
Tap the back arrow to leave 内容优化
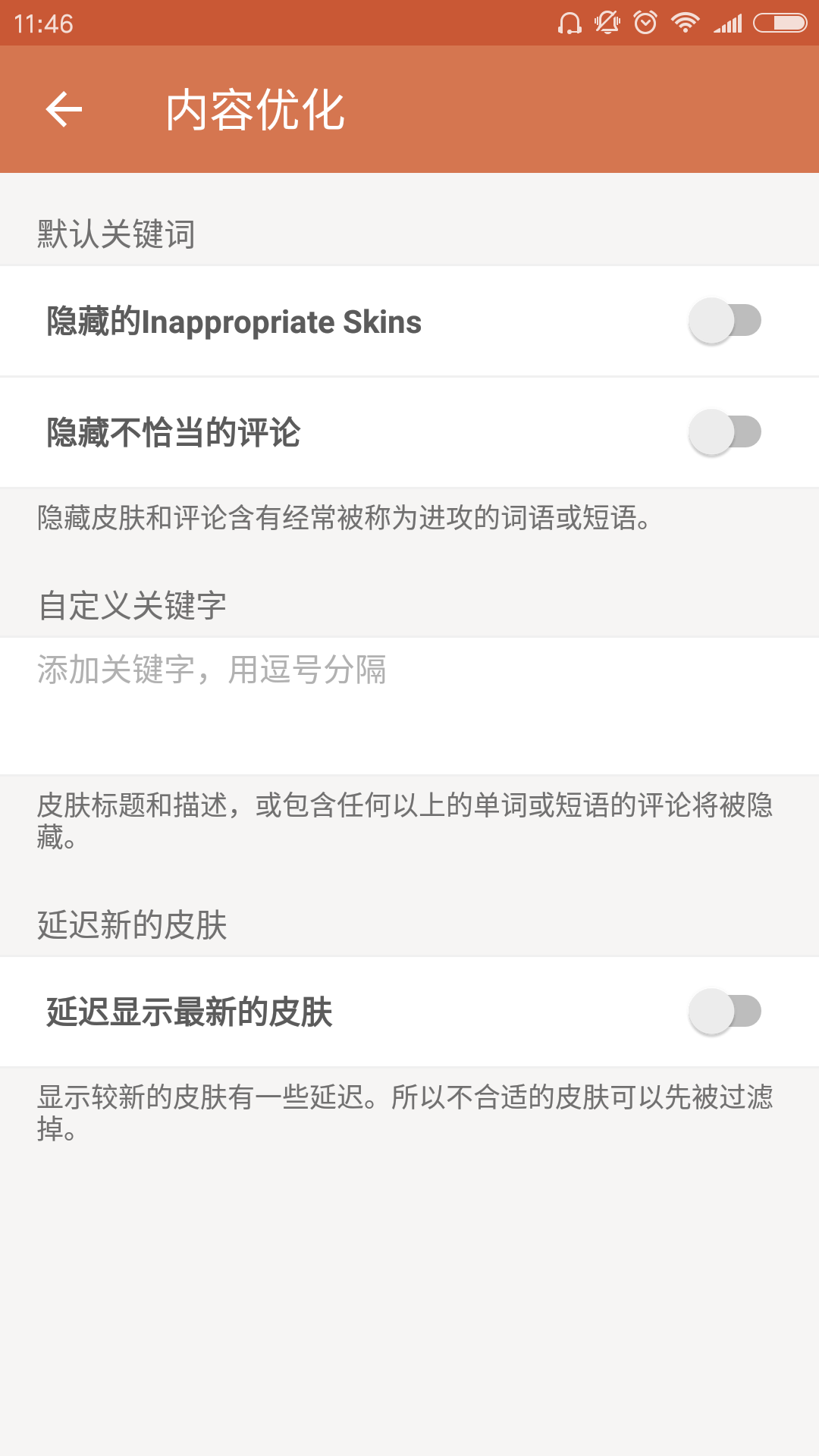pyautogui.click(x=64, y=109)
